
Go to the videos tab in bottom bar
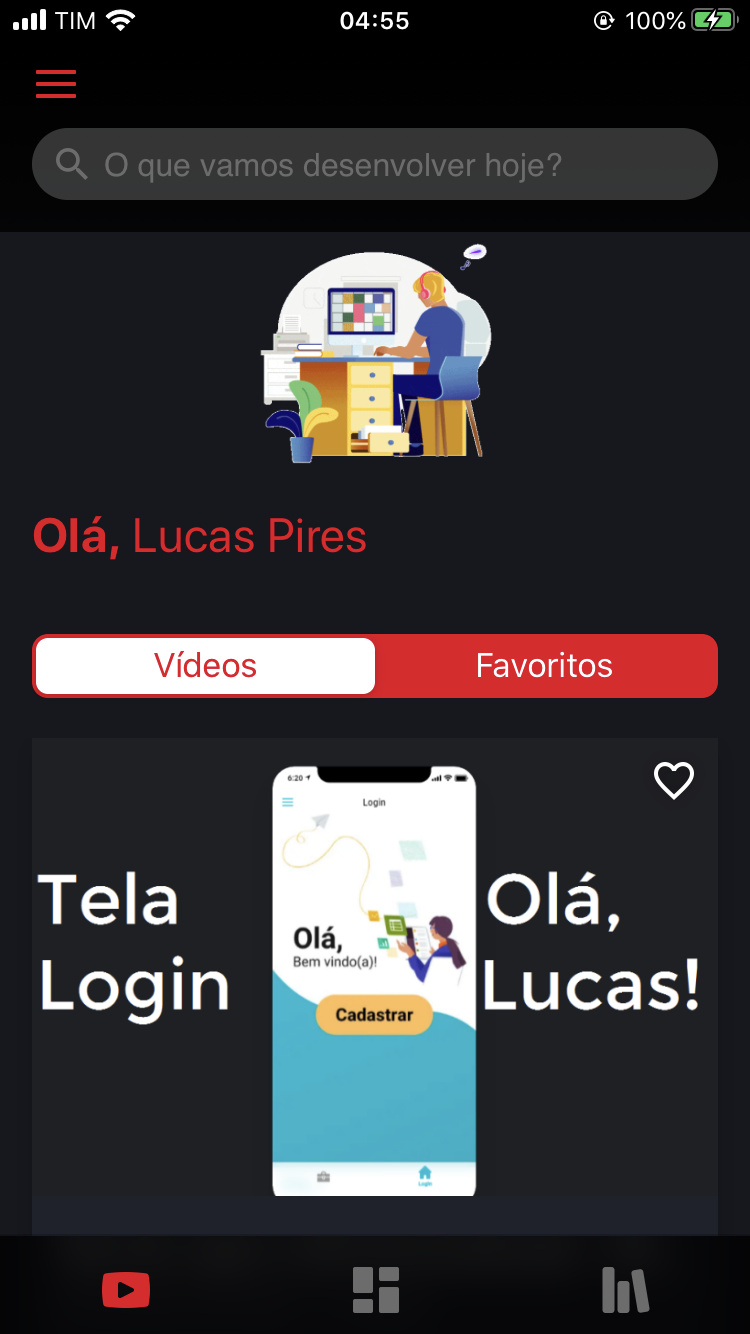point(126,1290)
